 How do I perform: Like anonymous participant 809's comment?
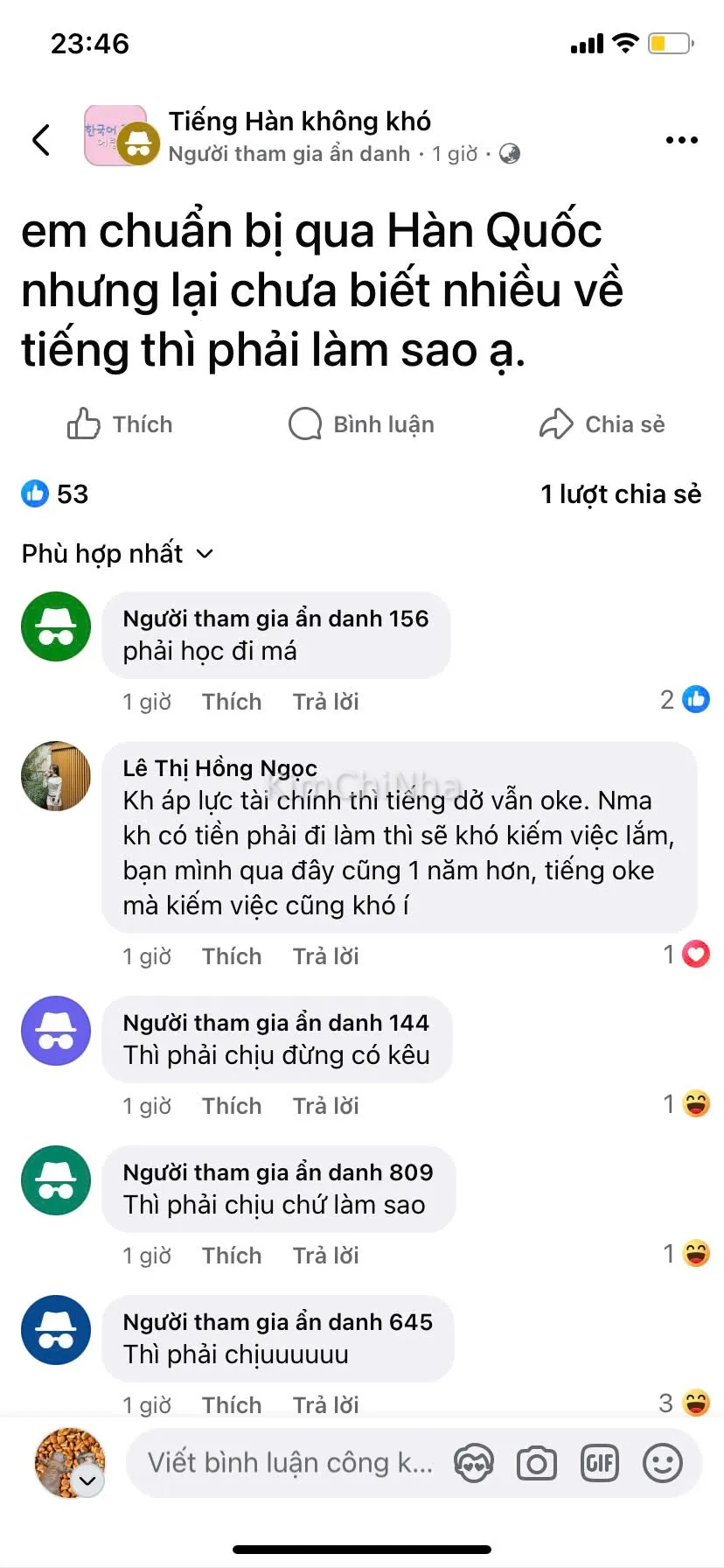pos(232,1256)
